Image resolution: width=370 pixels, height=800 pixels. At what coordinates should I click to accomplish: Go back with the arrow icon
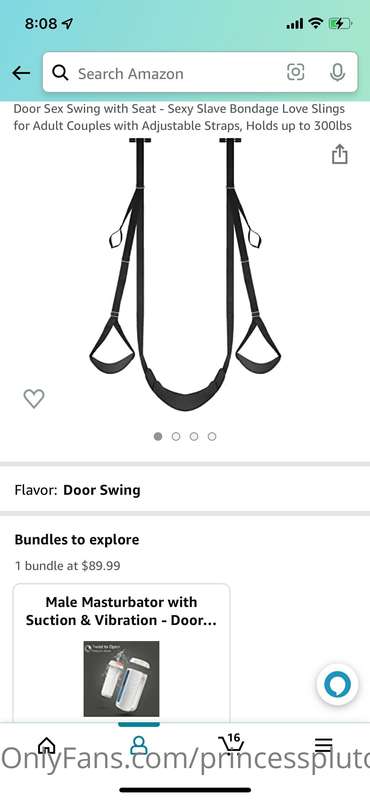pyautogui.click(x=21, y=73)
